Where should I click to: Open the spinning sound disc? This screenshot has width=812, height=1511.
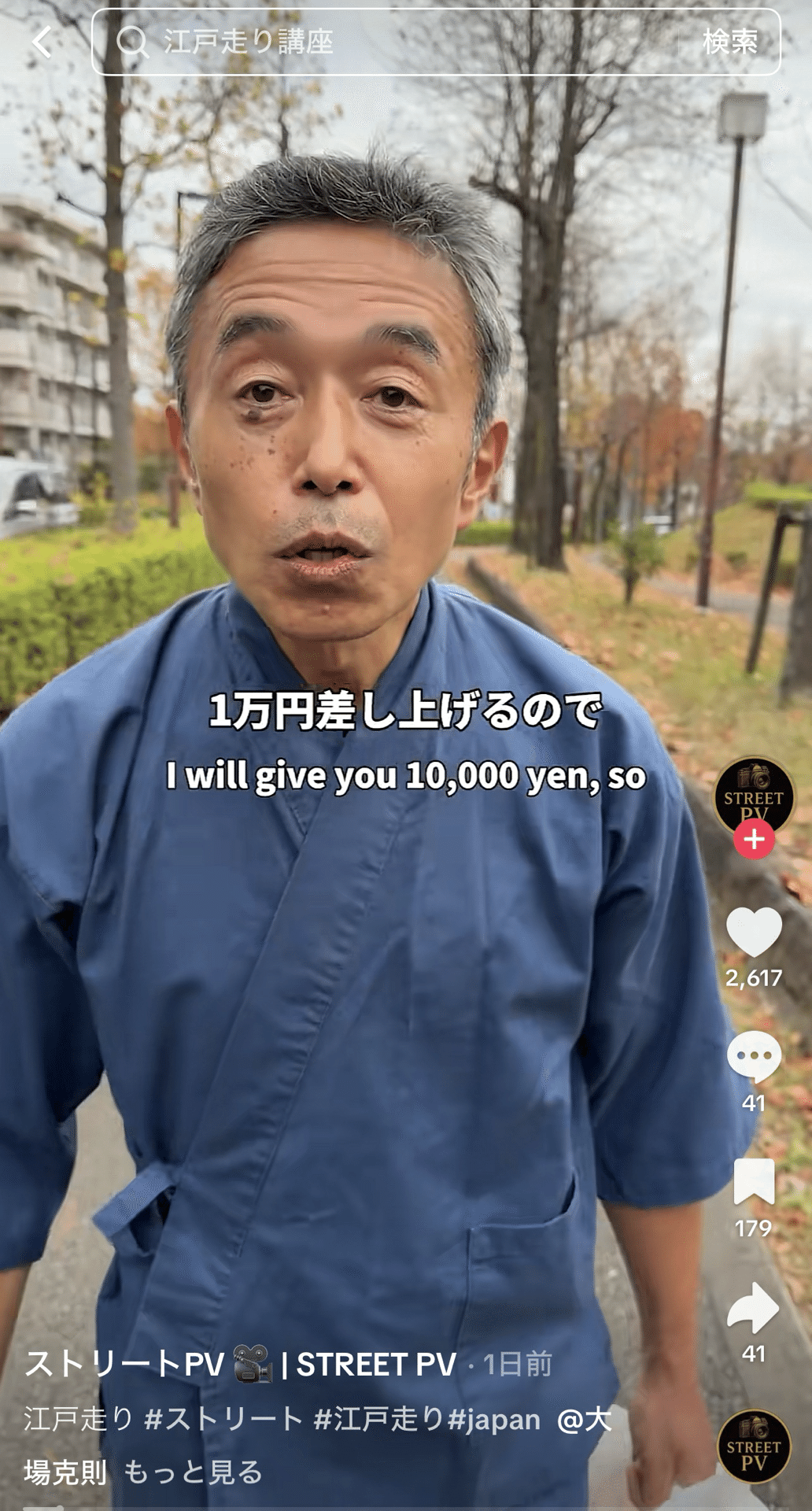tap(754, 1446)
